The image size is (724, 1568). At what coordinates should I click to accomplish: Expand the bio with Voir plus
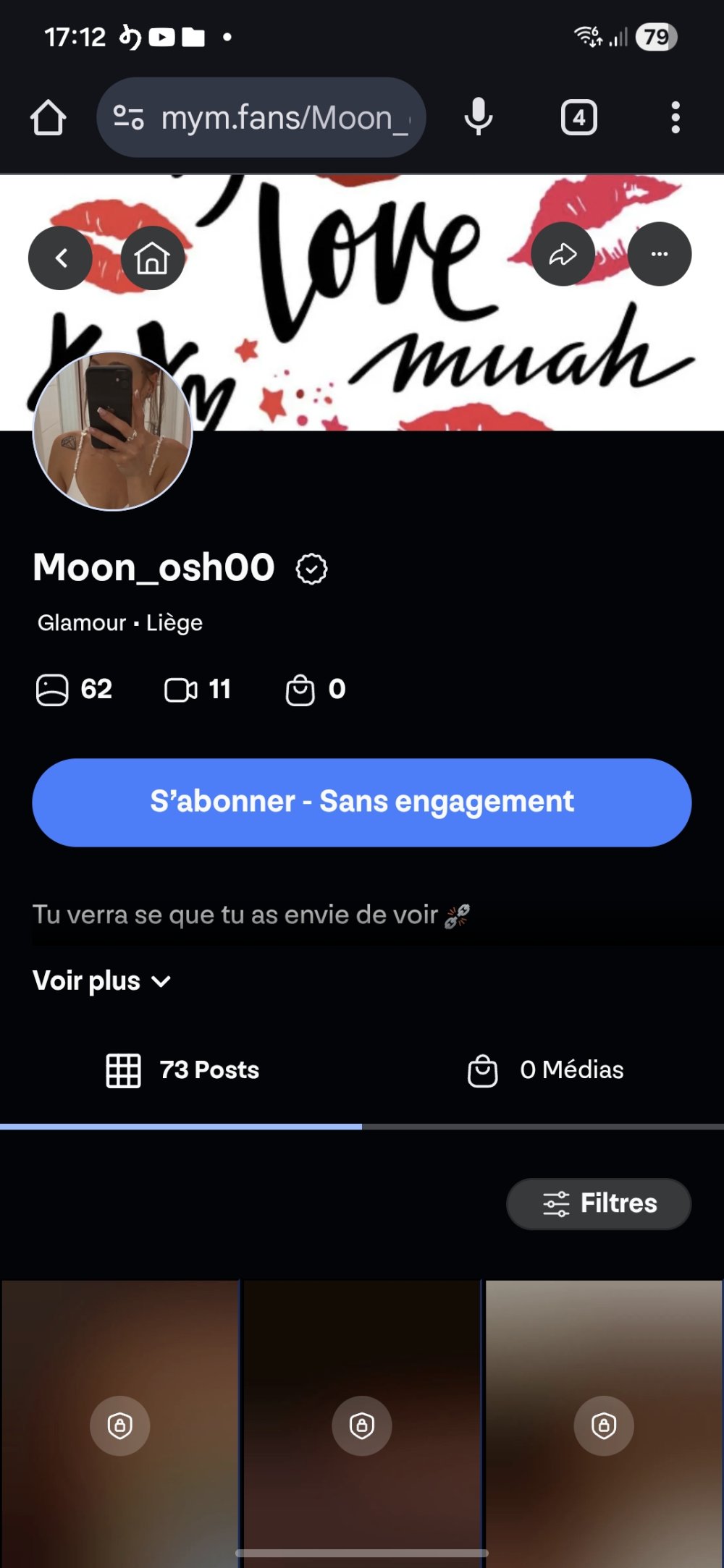(86, 981)
